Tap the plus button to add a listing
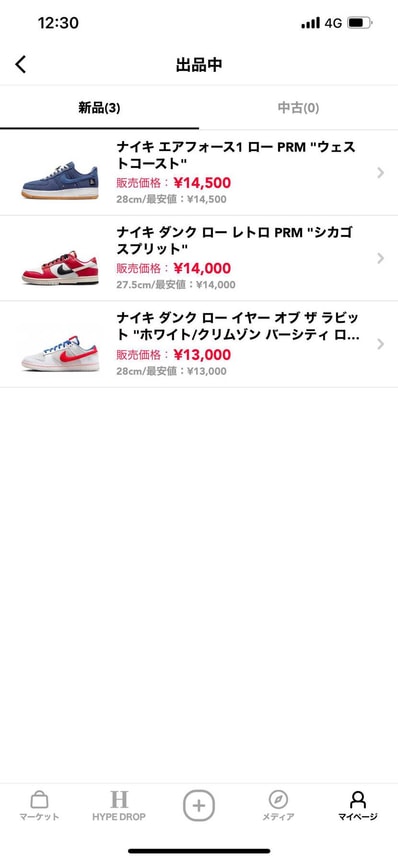 click(x=199, y=806)
